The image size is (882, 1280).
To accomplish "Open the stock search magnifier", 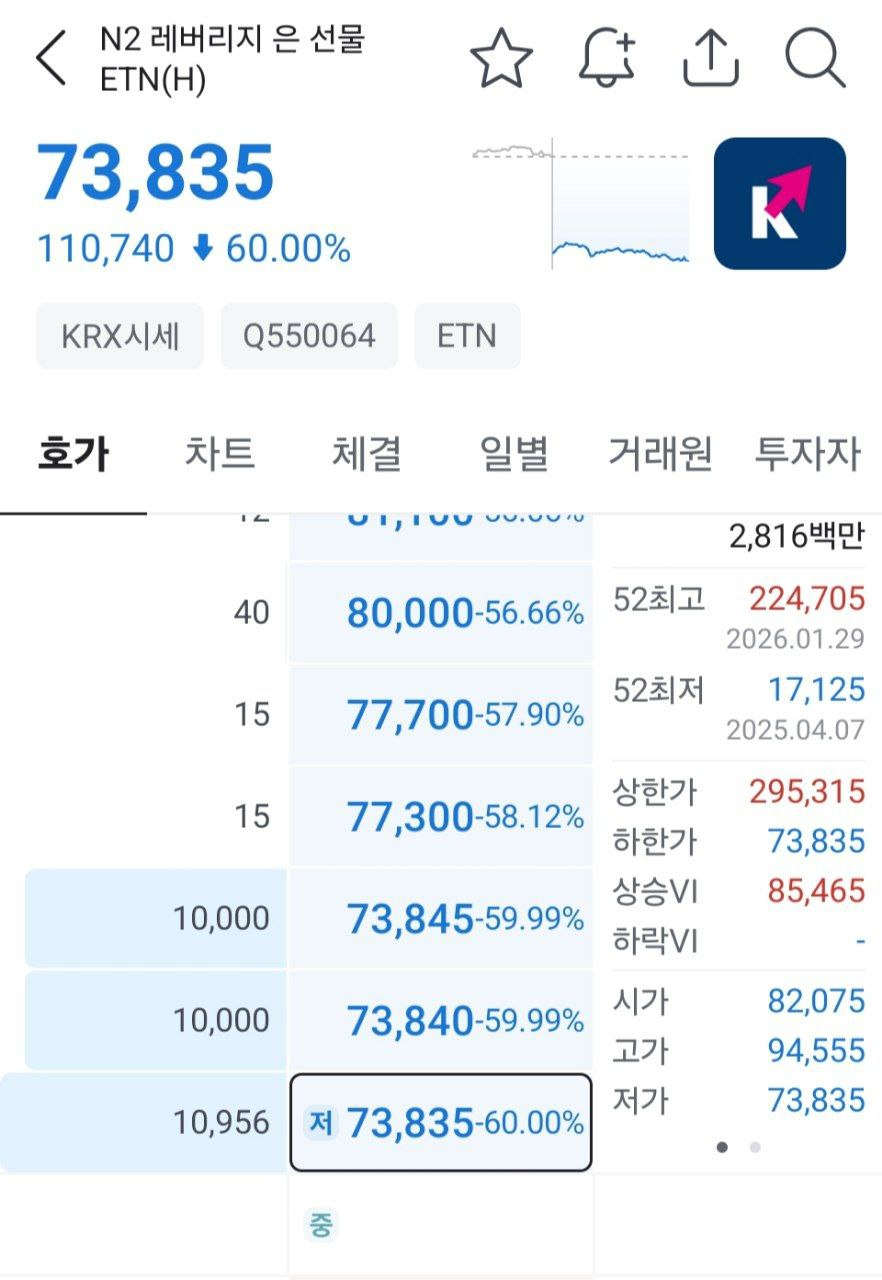I will [x=815, y=58].
